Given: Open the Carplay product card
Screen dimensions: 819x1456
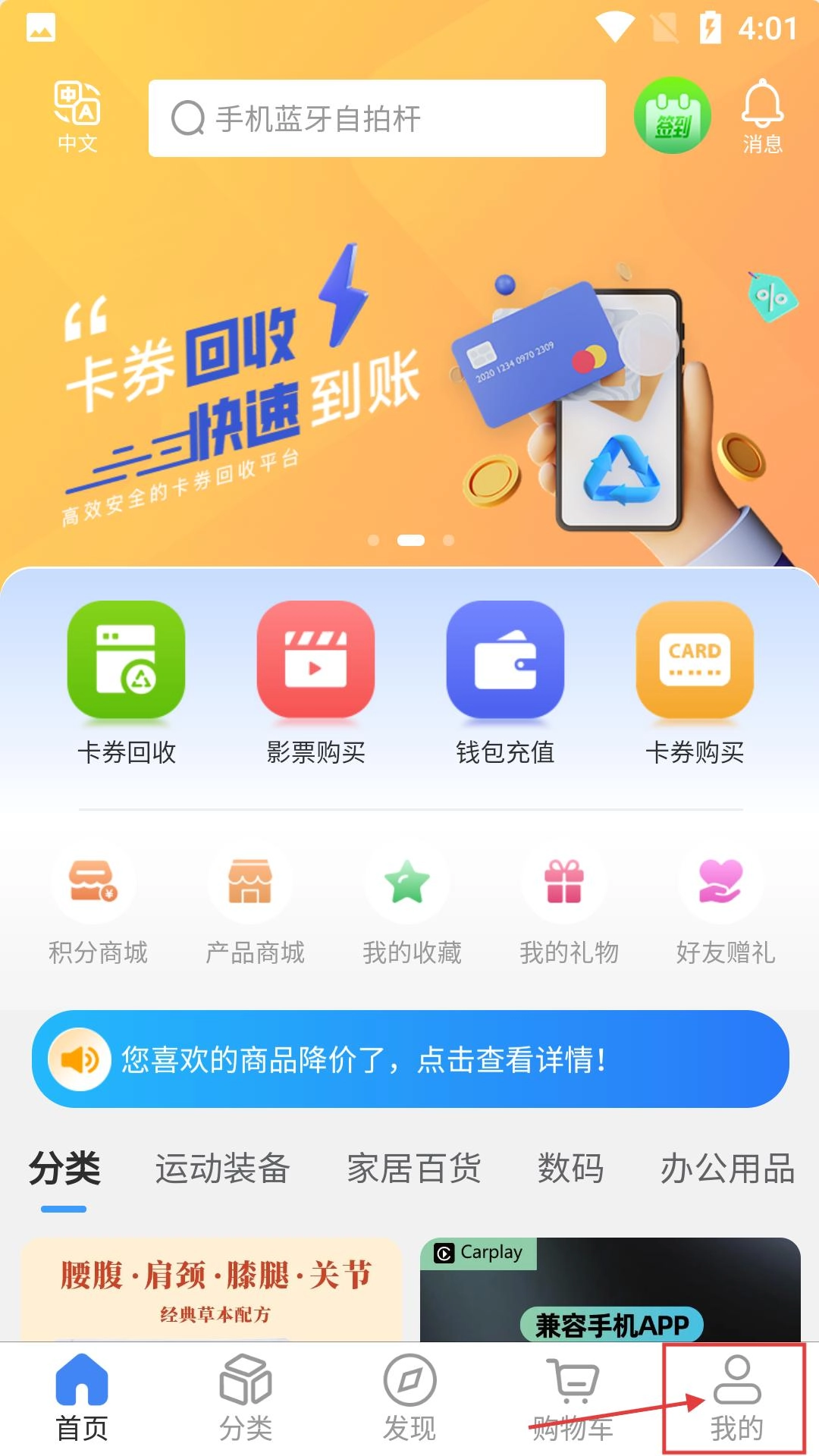Looking at the screenshot, I should tap(610, 1289).
